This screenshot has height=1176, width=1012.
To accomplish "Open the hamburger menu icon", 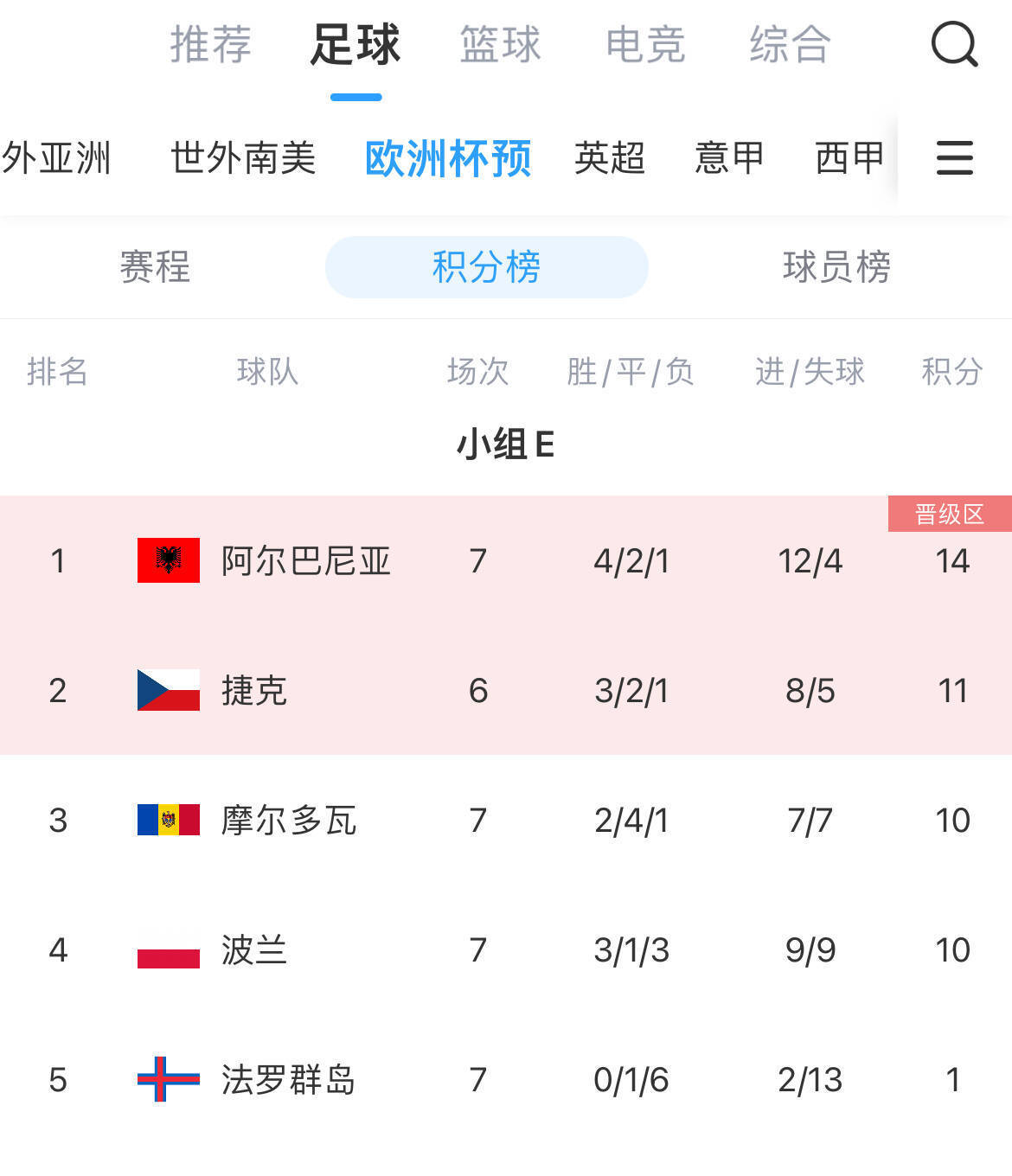I will (x=954, y=158).
